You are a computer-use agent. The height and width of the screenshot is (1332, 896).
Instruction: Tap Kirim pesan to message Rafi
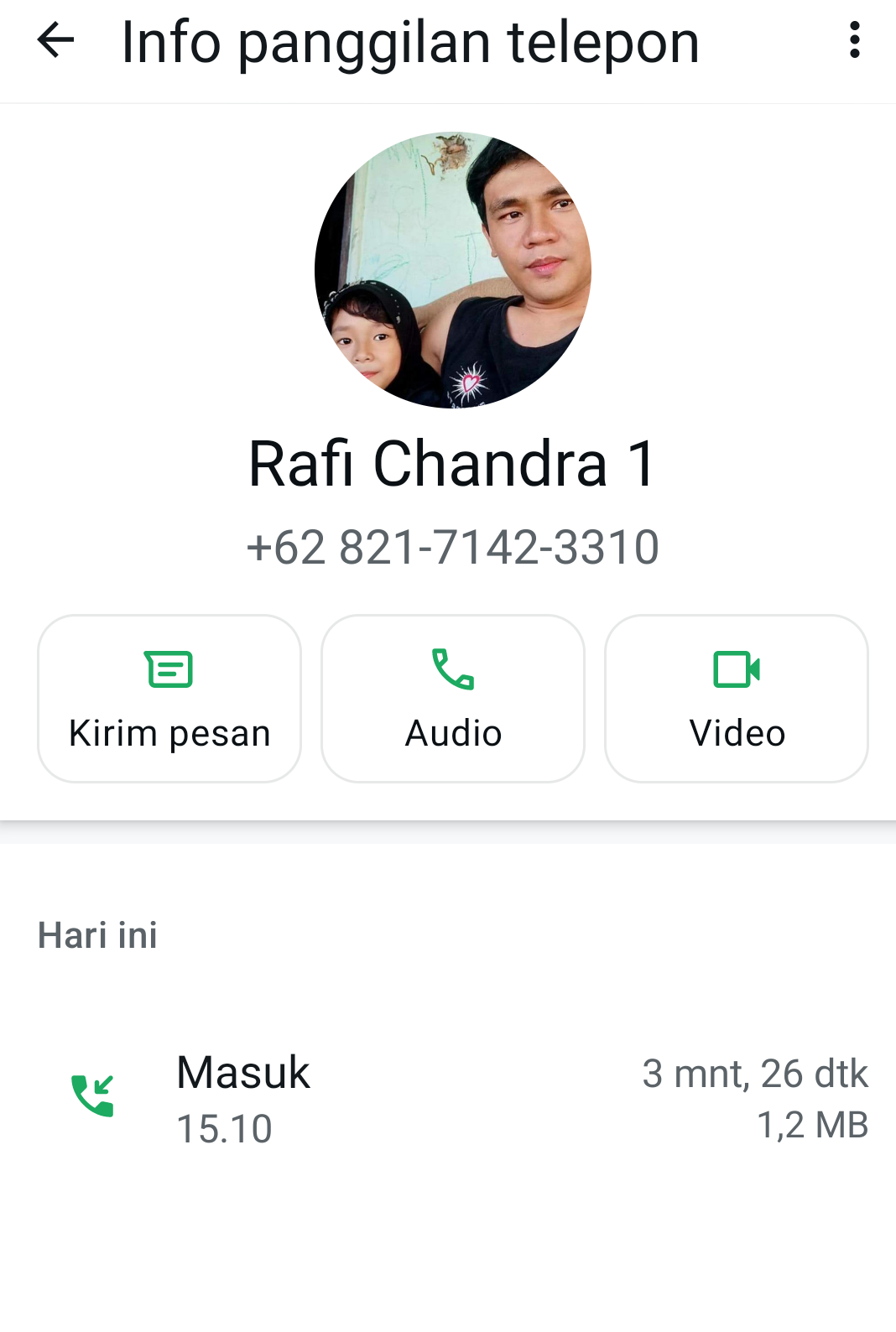coord(169,699)
